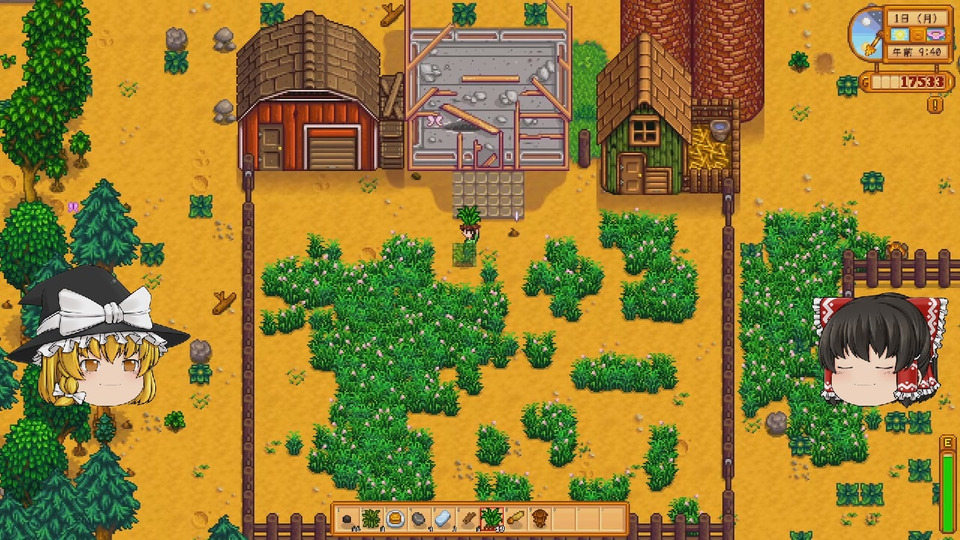The height and width of the screenshot is (540, 960).
Task: Select the stone in toolbar slot 4
Action: tap(420, 519)
